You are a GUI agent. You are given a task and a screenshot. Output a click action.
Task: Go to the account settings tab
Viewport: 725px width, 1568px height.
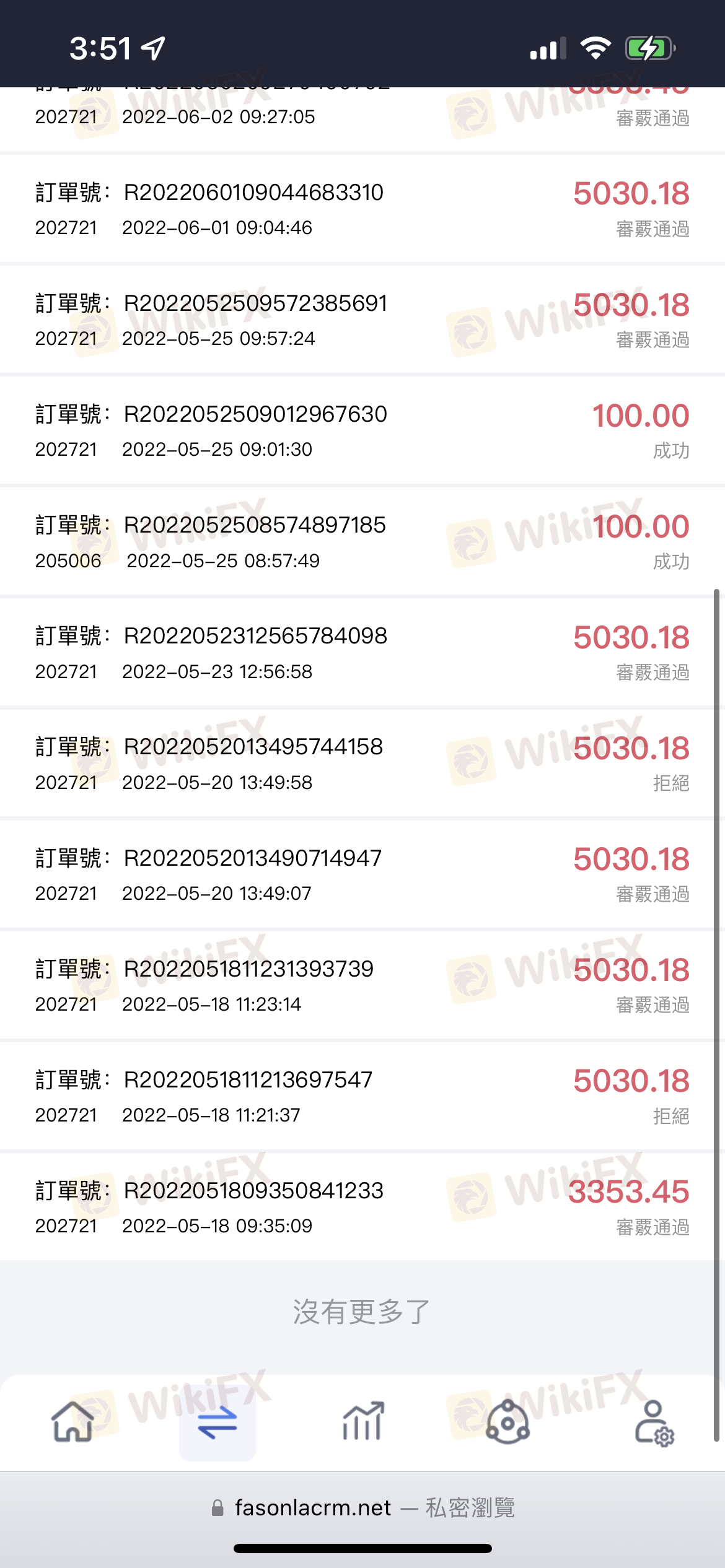[653, 1423]
